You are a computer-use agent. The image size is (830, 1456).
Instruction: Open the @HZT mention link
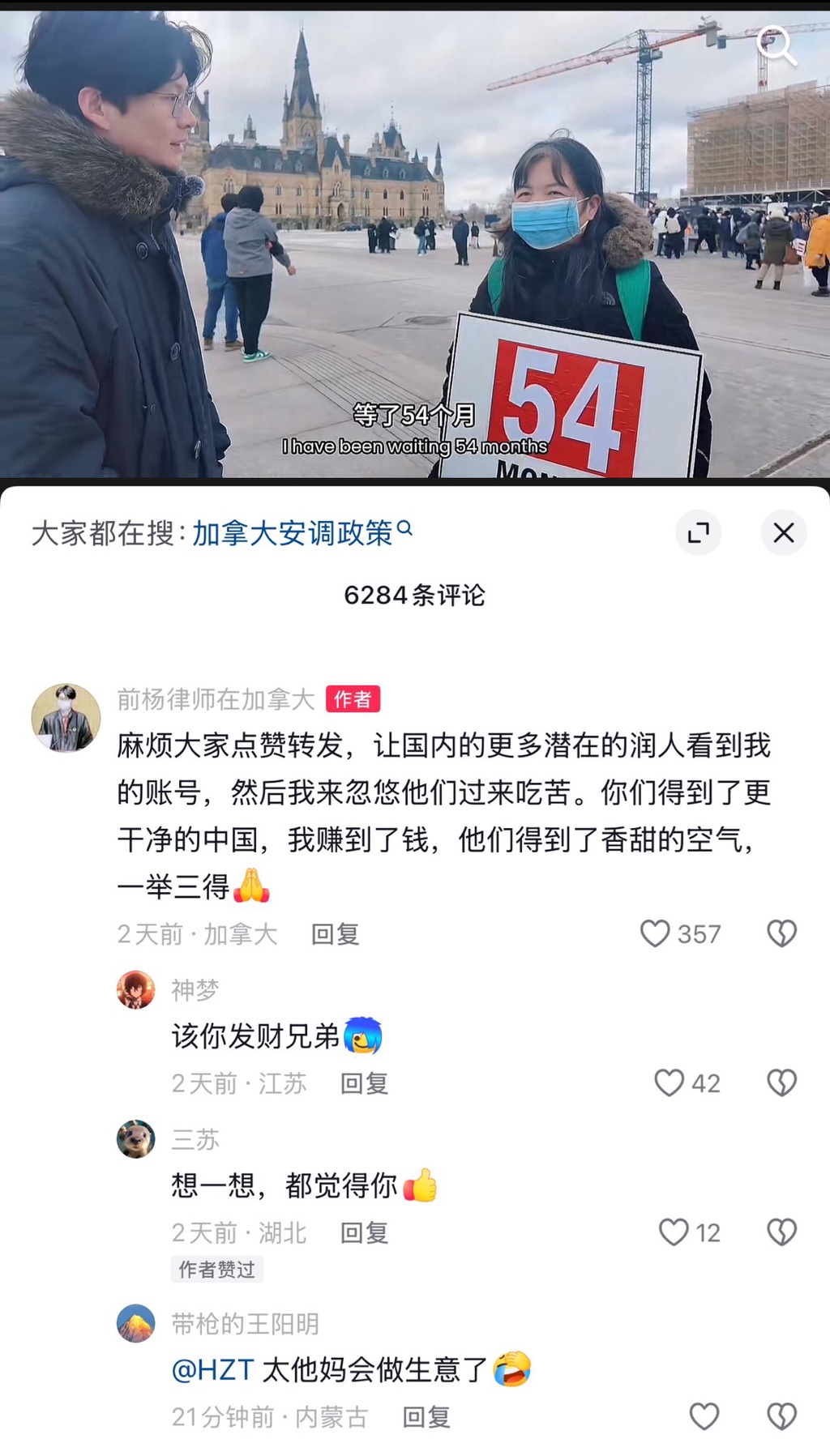pos(212,1370)
